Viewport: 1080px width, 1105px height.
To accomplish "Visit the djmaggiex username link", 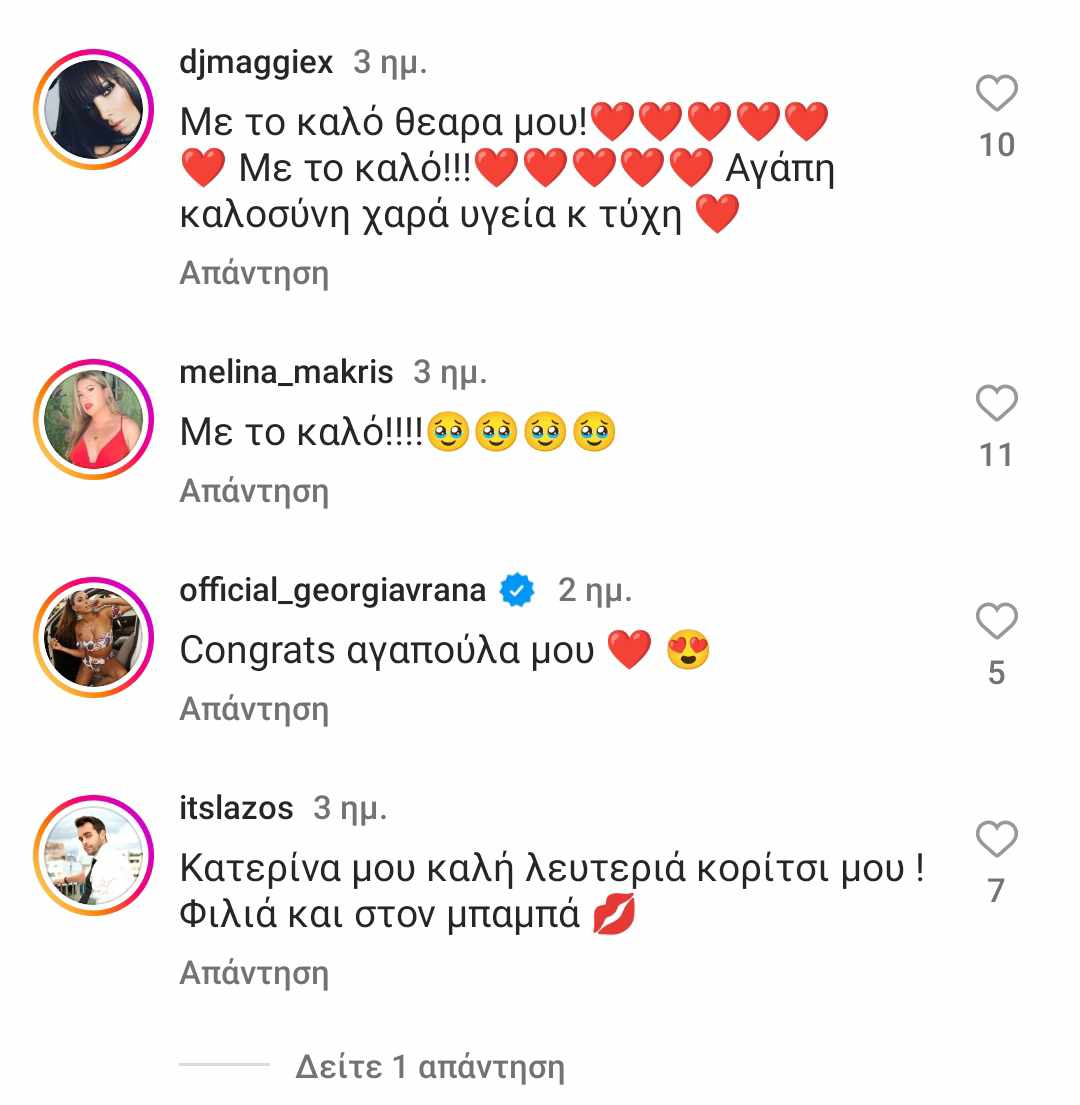I will pyautogui.click(x=256, y=63).
